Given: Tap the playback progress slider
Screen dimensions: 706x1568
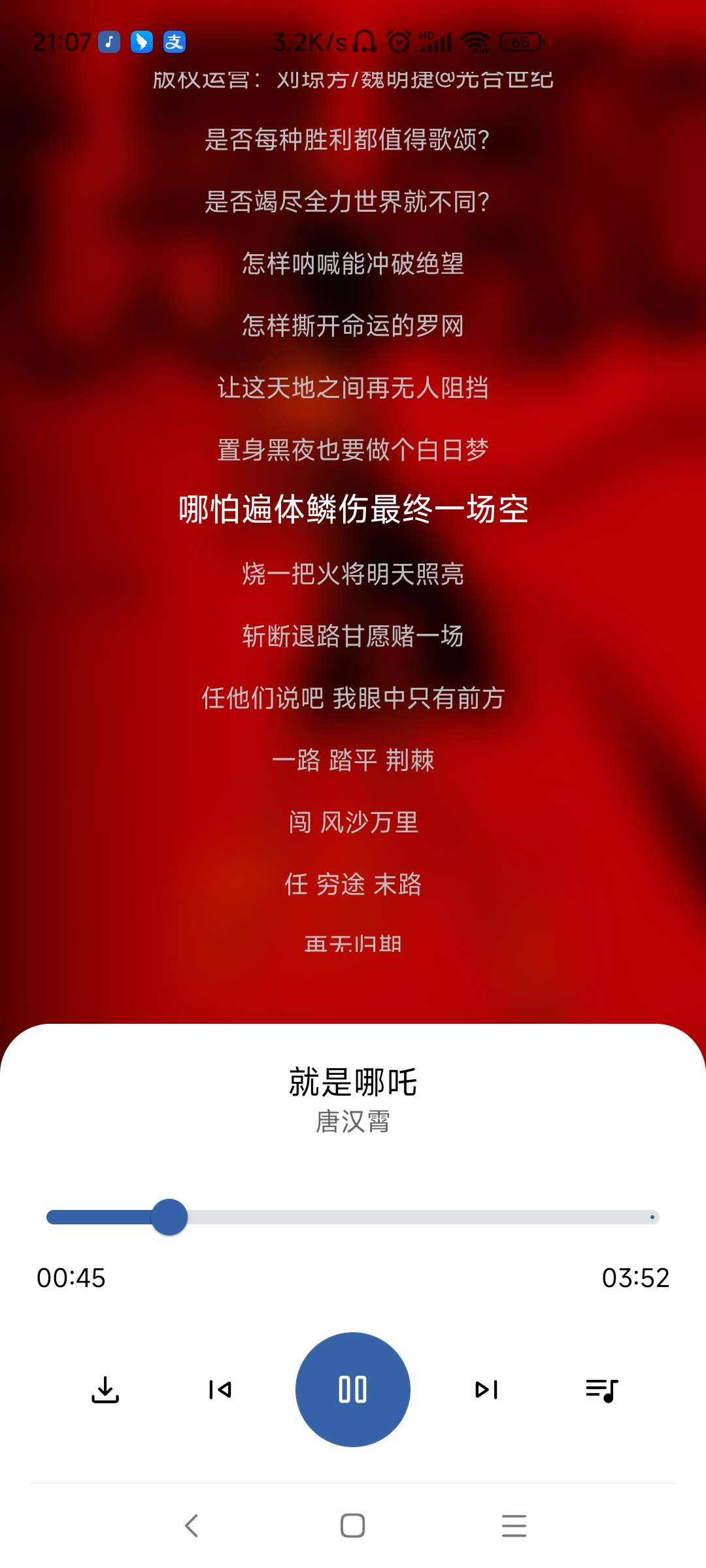Looking at the screenshot, I should point(353,1217).
